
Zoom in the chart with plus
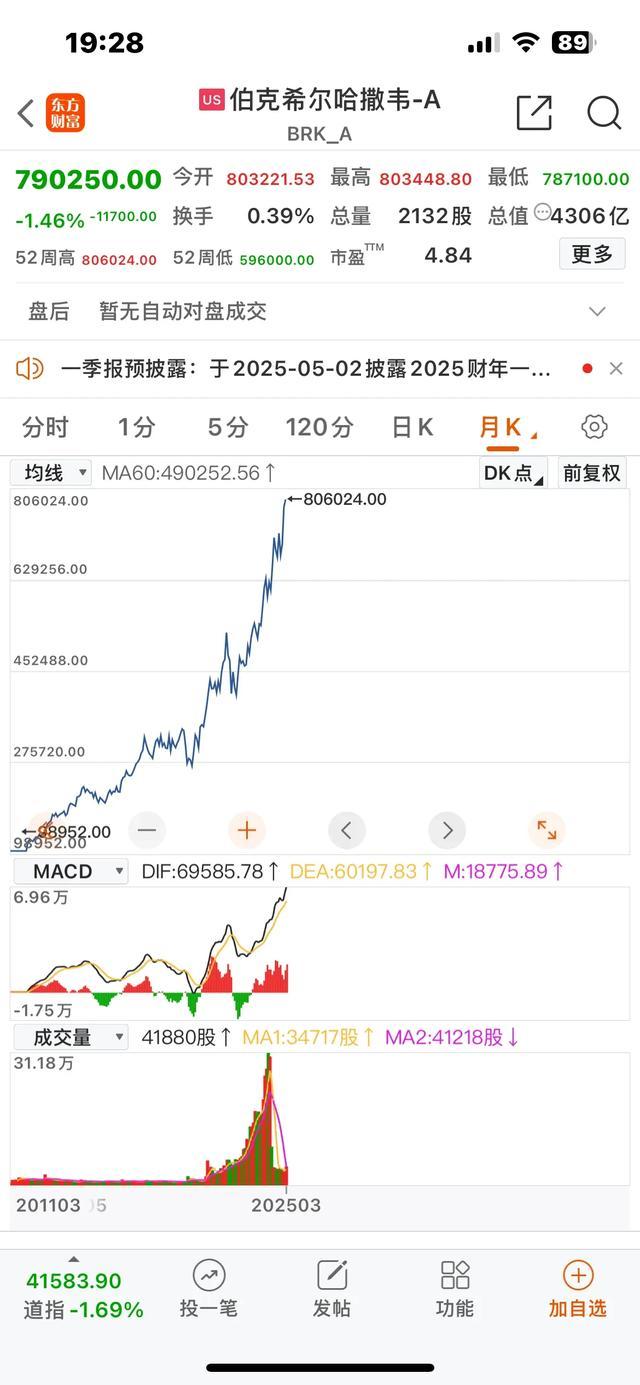pyautogui.click(x=247, y=830)
